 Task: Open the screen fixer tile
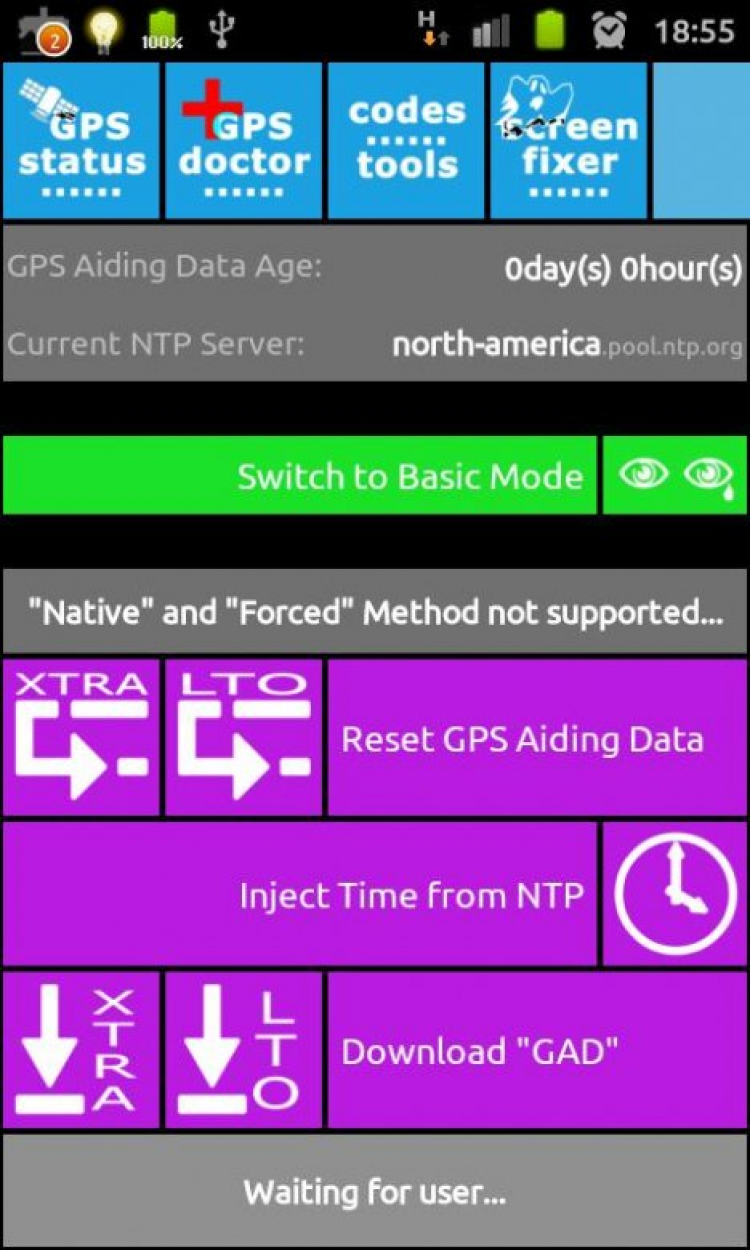click(568, 141)
